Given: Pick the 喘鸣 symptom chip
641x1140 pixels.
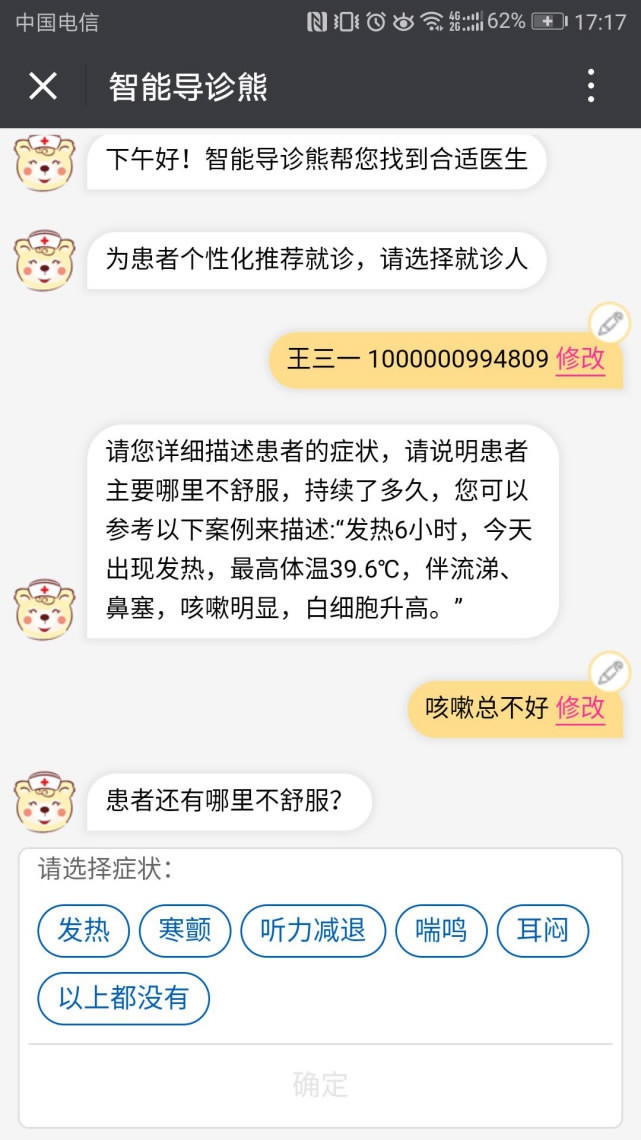Looking at the screenshot, I should [x=441, y=931].
